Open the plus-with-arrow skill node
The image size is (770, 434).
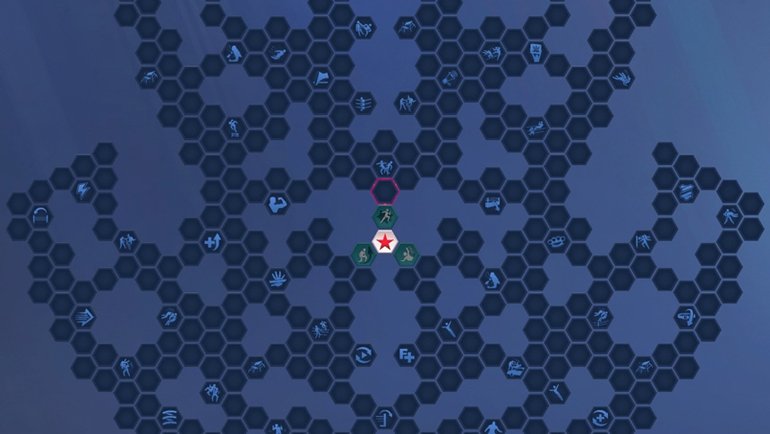coord(212,241)
